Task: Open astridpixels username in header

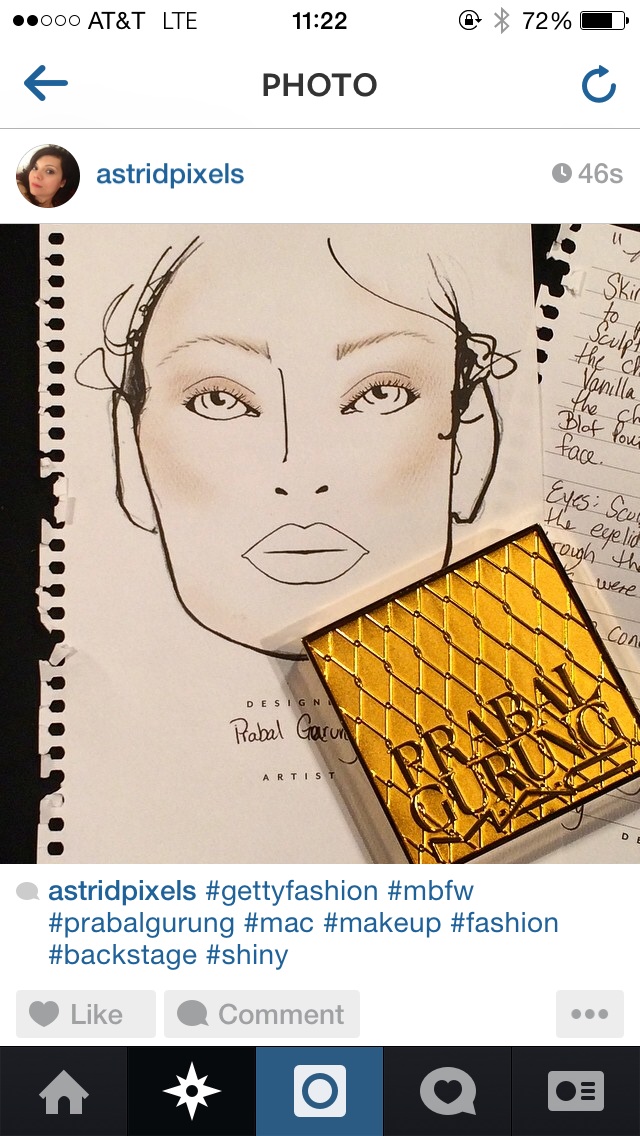Action: pyautogui.click(x=169, y=174)
